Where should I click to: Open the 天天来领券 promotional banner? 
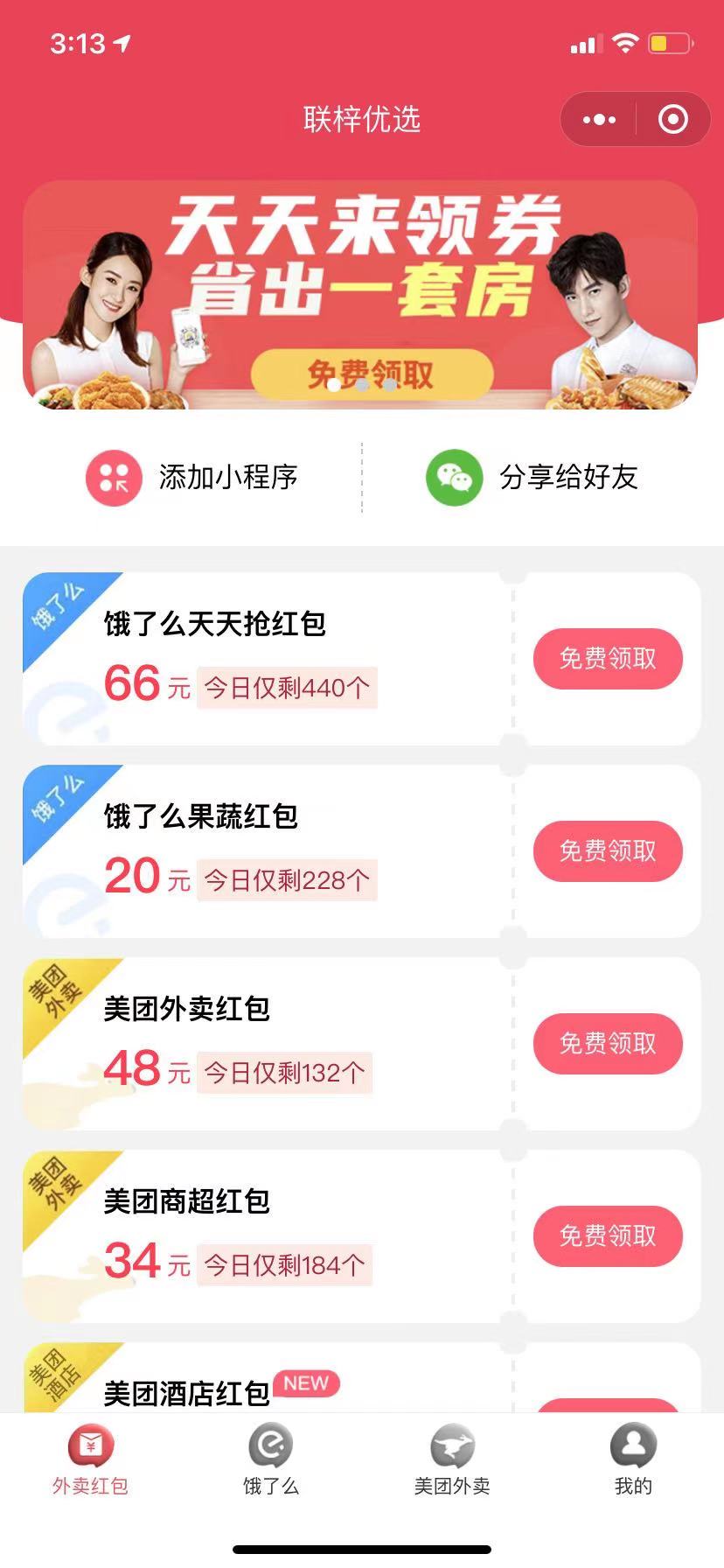click(360, 295)
